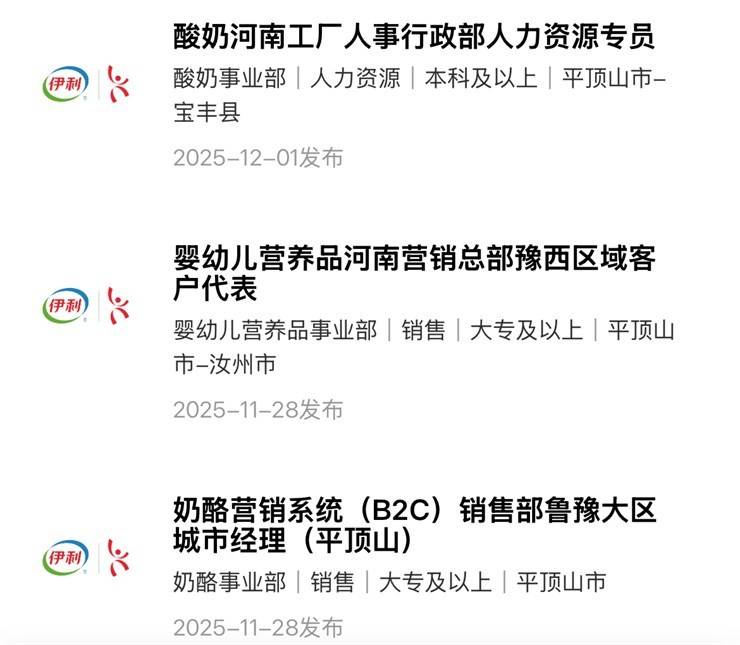View the 婴幼儿营养品河南营销总部豫西区域客户代表 position
The width and height of the screenshot is (740, 645).
[x=414, y=273]
